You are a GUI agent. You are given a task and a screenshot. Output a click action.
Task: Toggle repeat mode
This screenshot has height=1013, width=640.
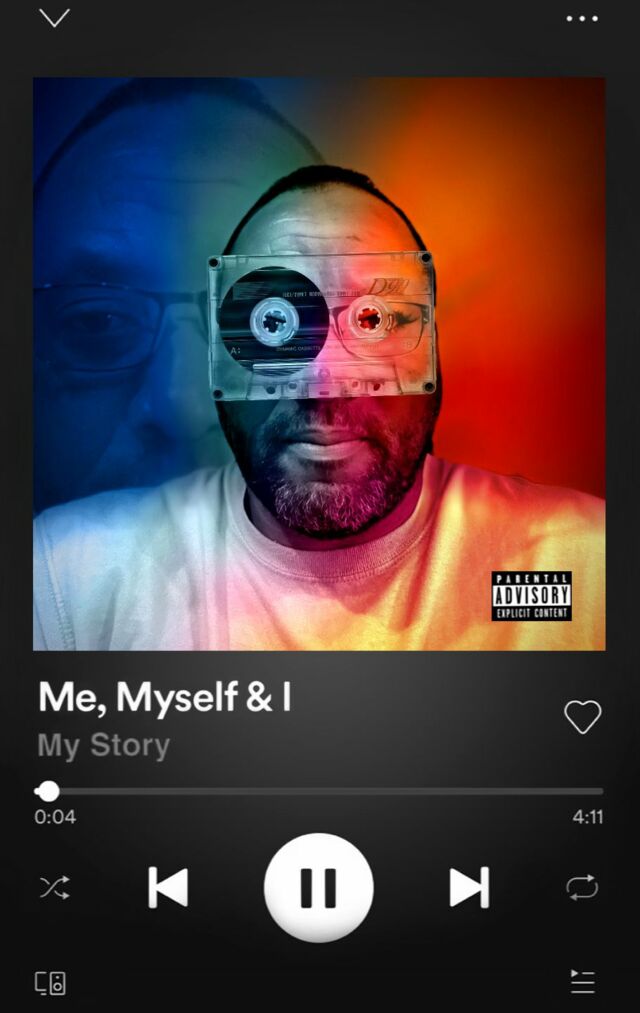click(582, 887)
